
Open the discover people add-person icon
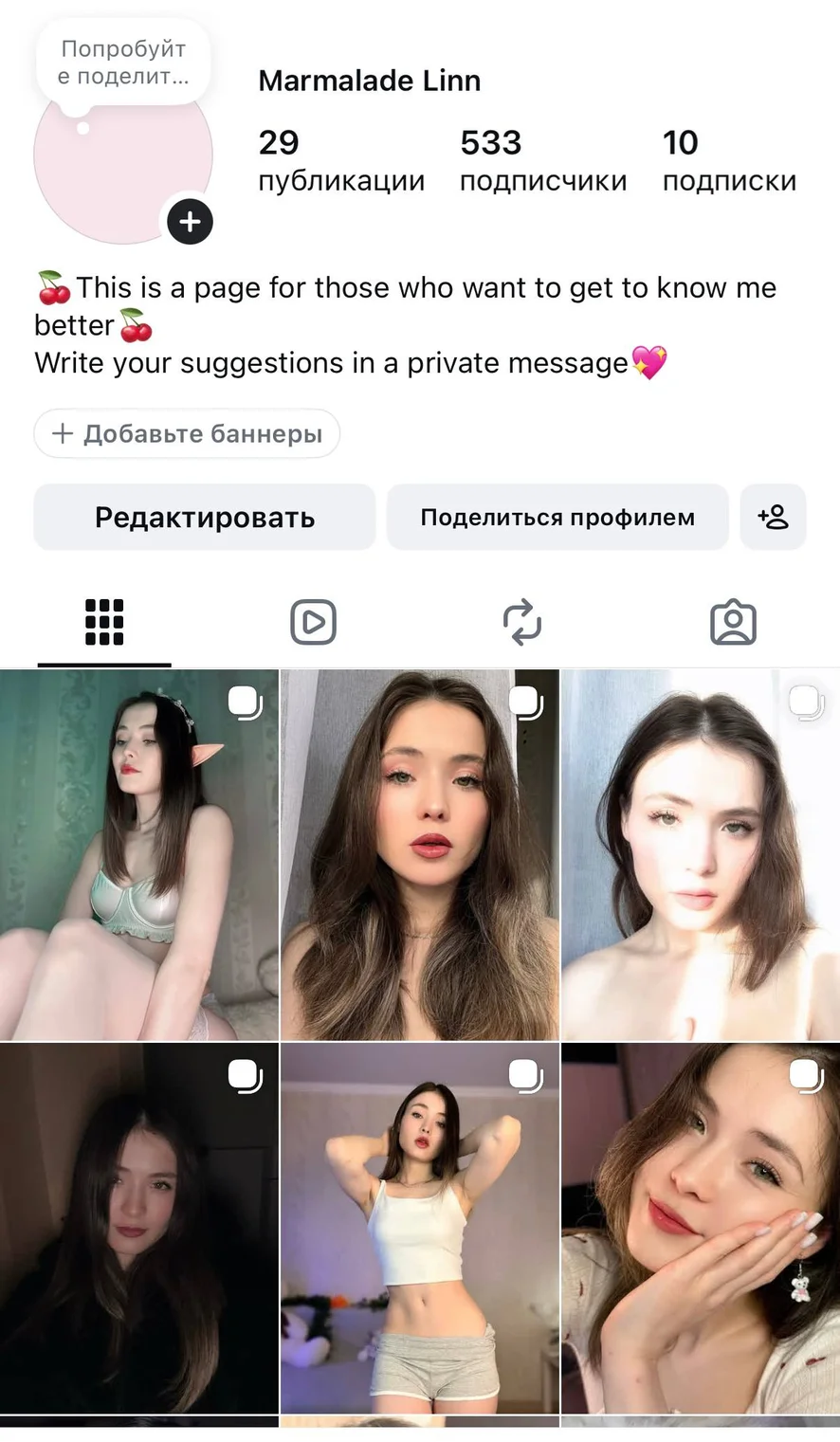(x=773, y=518)
